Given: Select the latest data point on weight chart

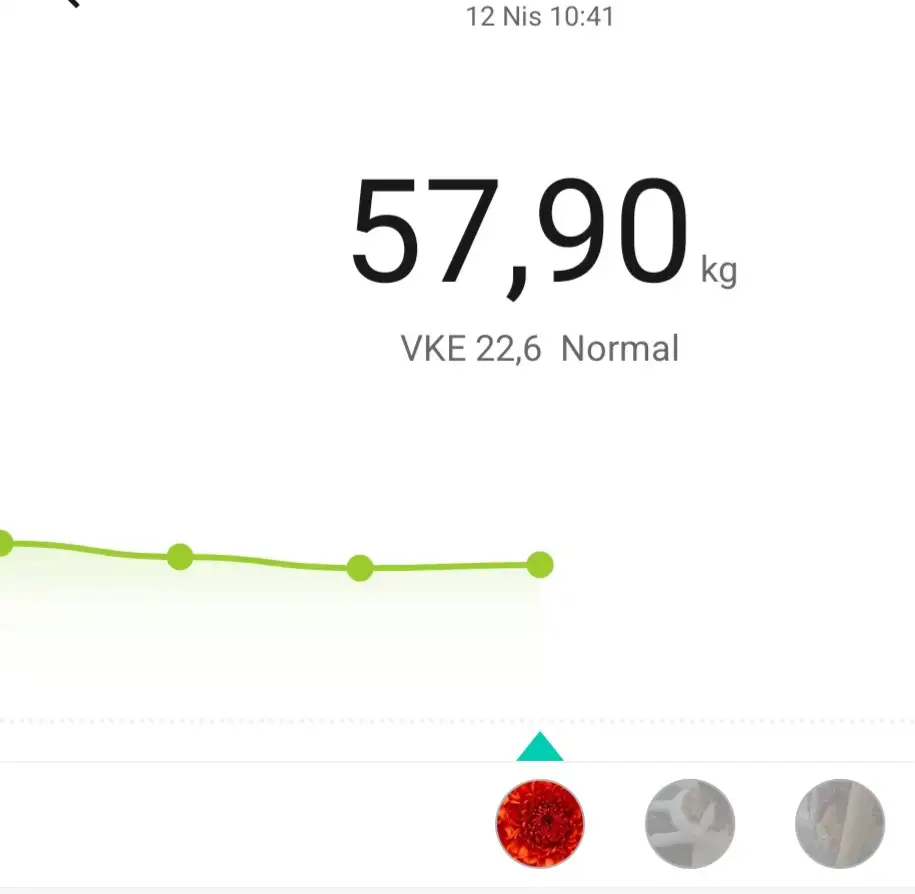Looking at the screenshot, I should tap(539, 565).
